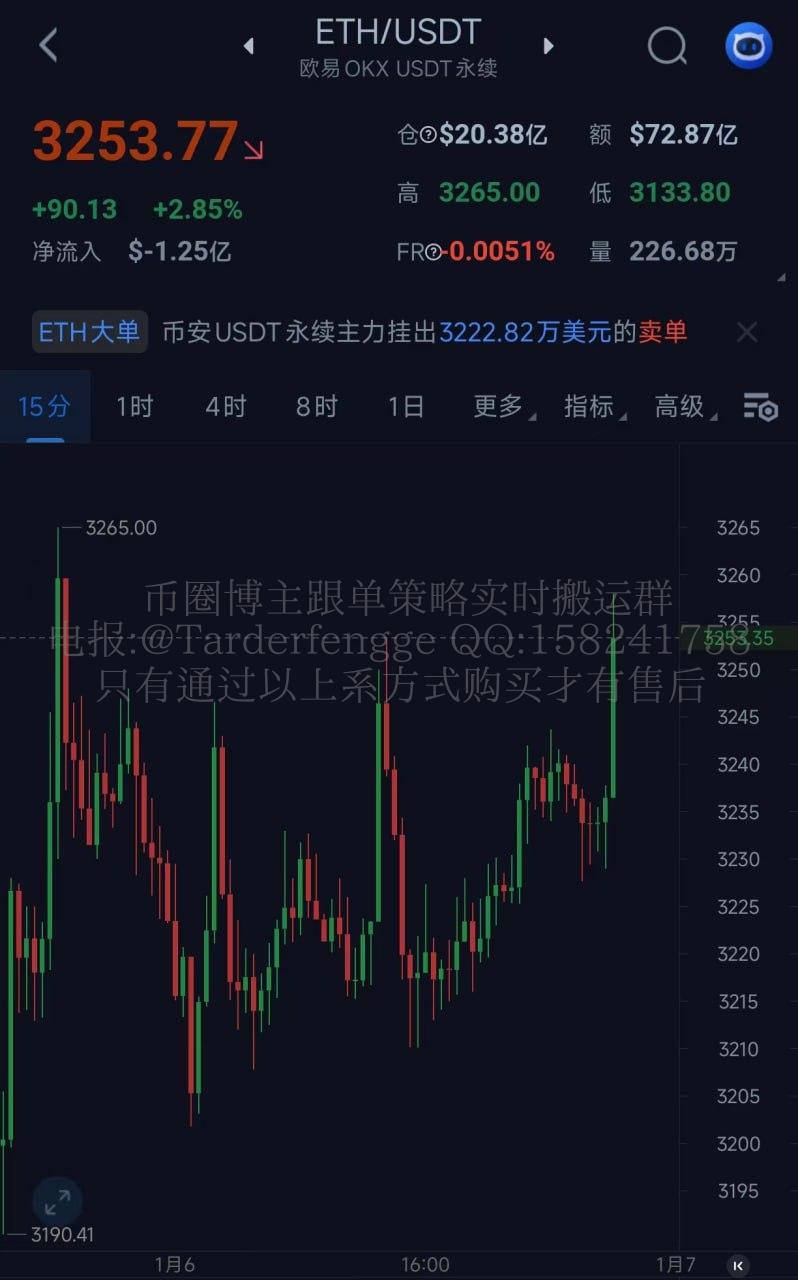Select the 15分 timeframe
This screenshot has width=798, height=1280.
(x=45, y=407)
